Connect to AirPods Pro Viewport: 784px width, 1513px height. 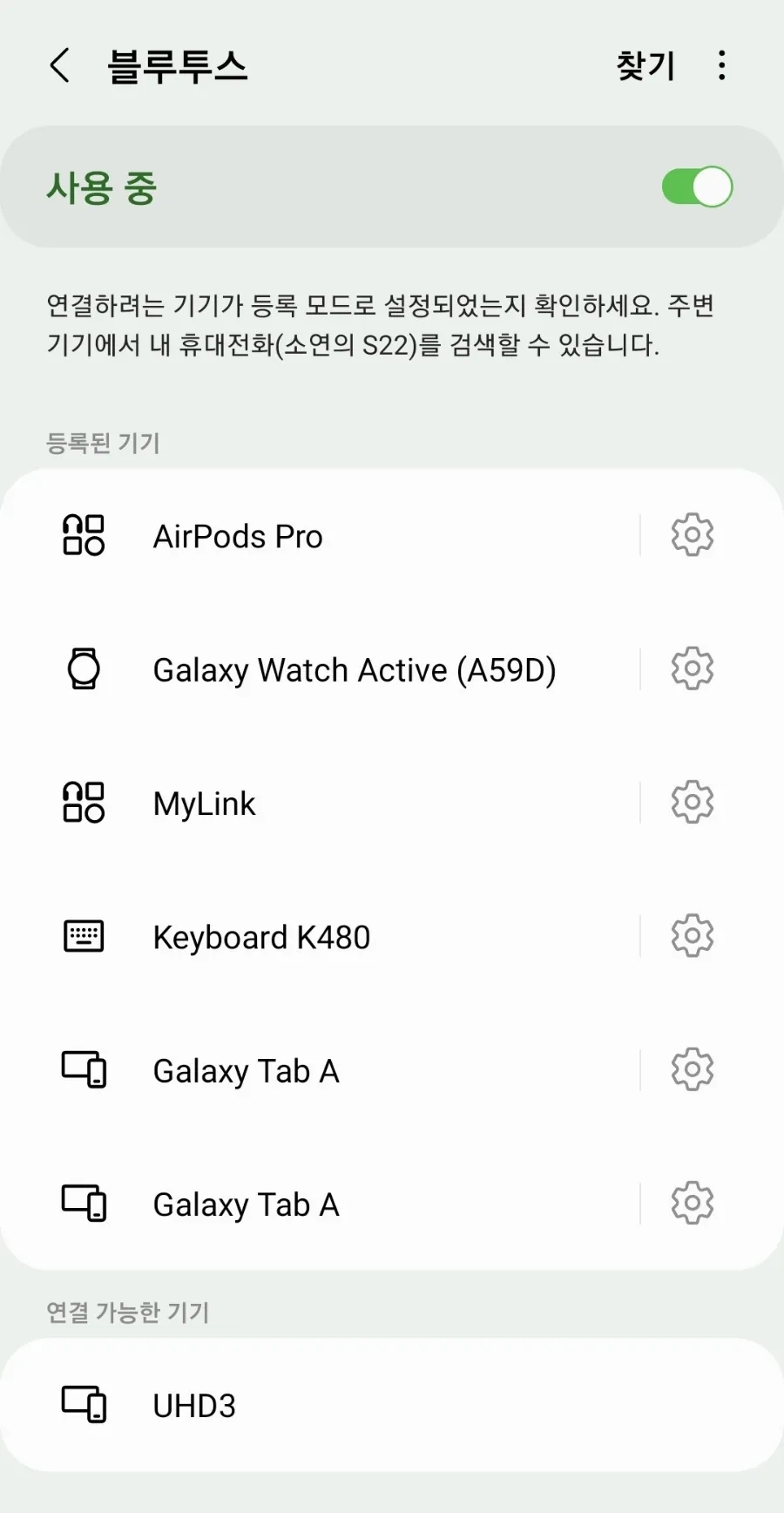click(x=321, y=536)
